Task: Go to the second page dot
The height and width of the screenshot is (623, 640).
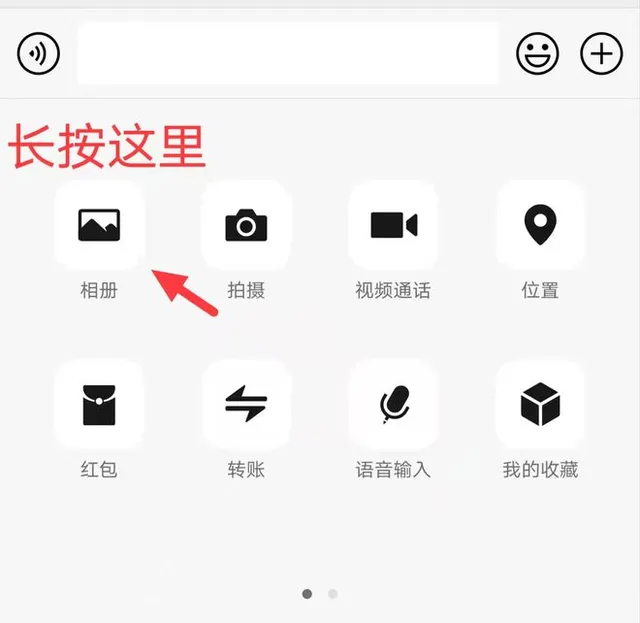Action: [x=333, y=594]
